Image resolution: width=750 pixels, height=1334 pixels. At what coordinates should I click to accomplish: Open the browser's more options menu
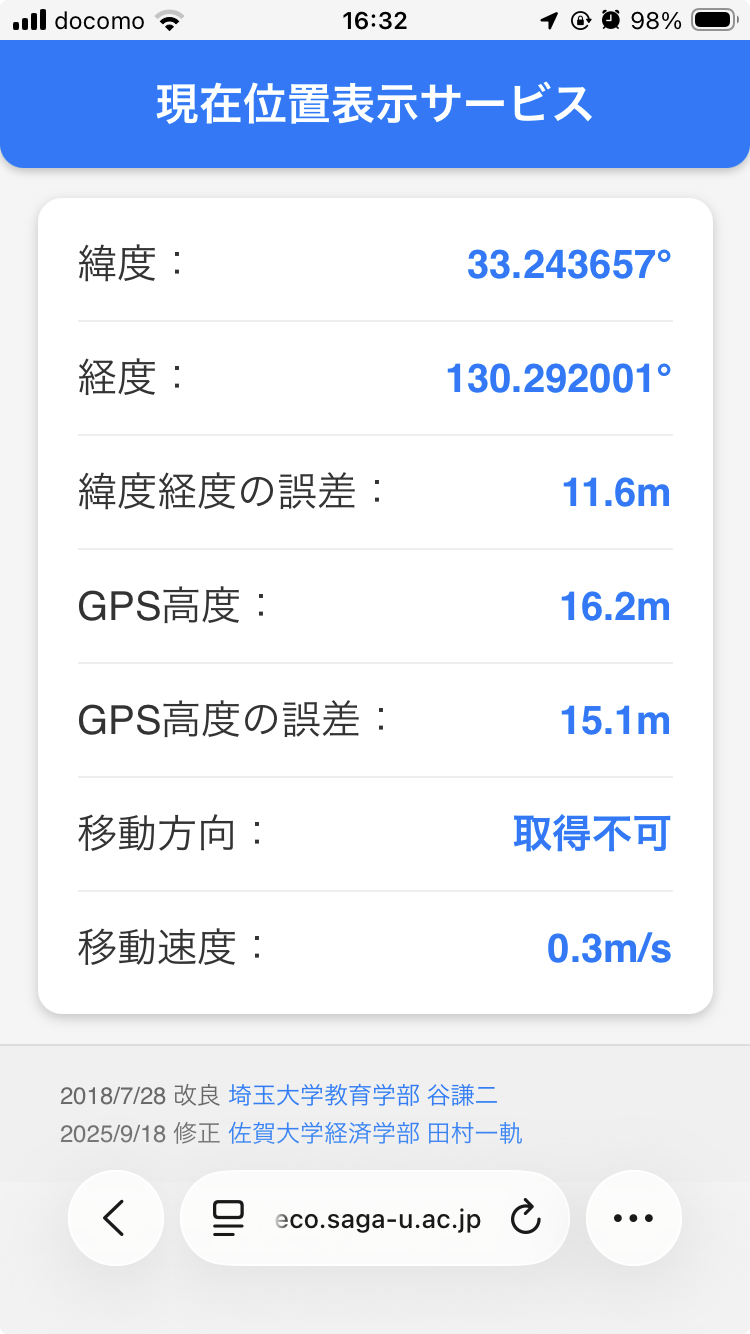click(633, 1218)
